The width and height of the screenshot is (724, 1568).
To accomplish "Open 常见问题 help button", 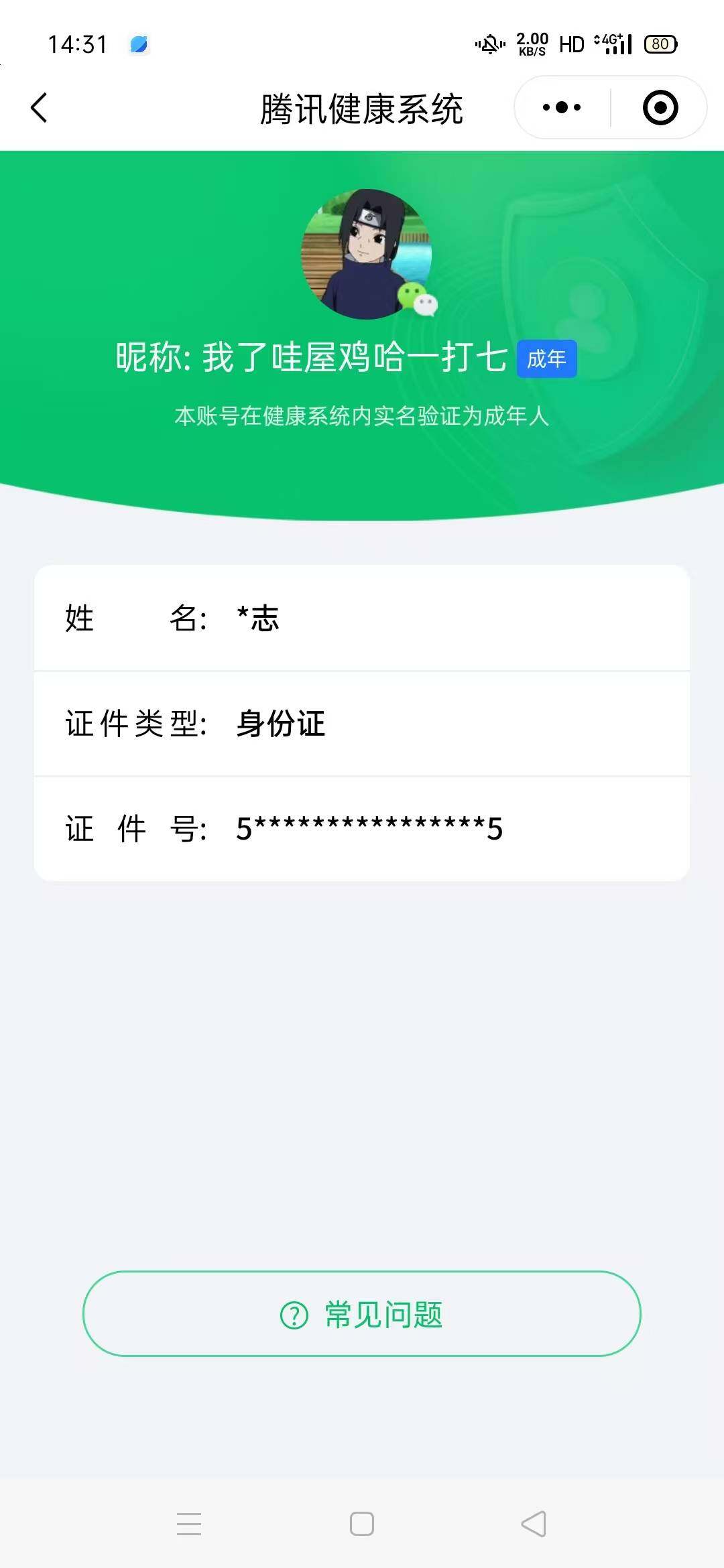I will [362, 1314].
